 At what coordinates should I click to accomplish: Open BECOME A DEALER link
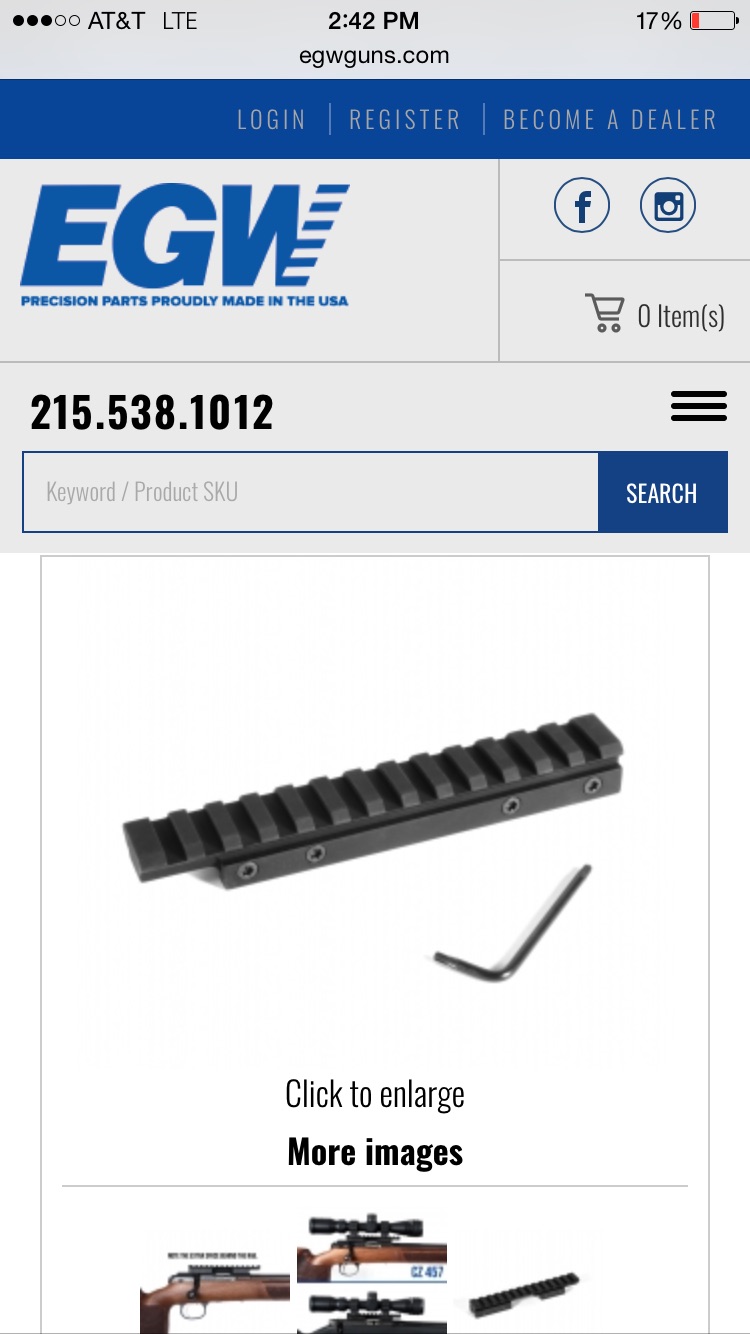pyautogui.click(x=609, y=120)
